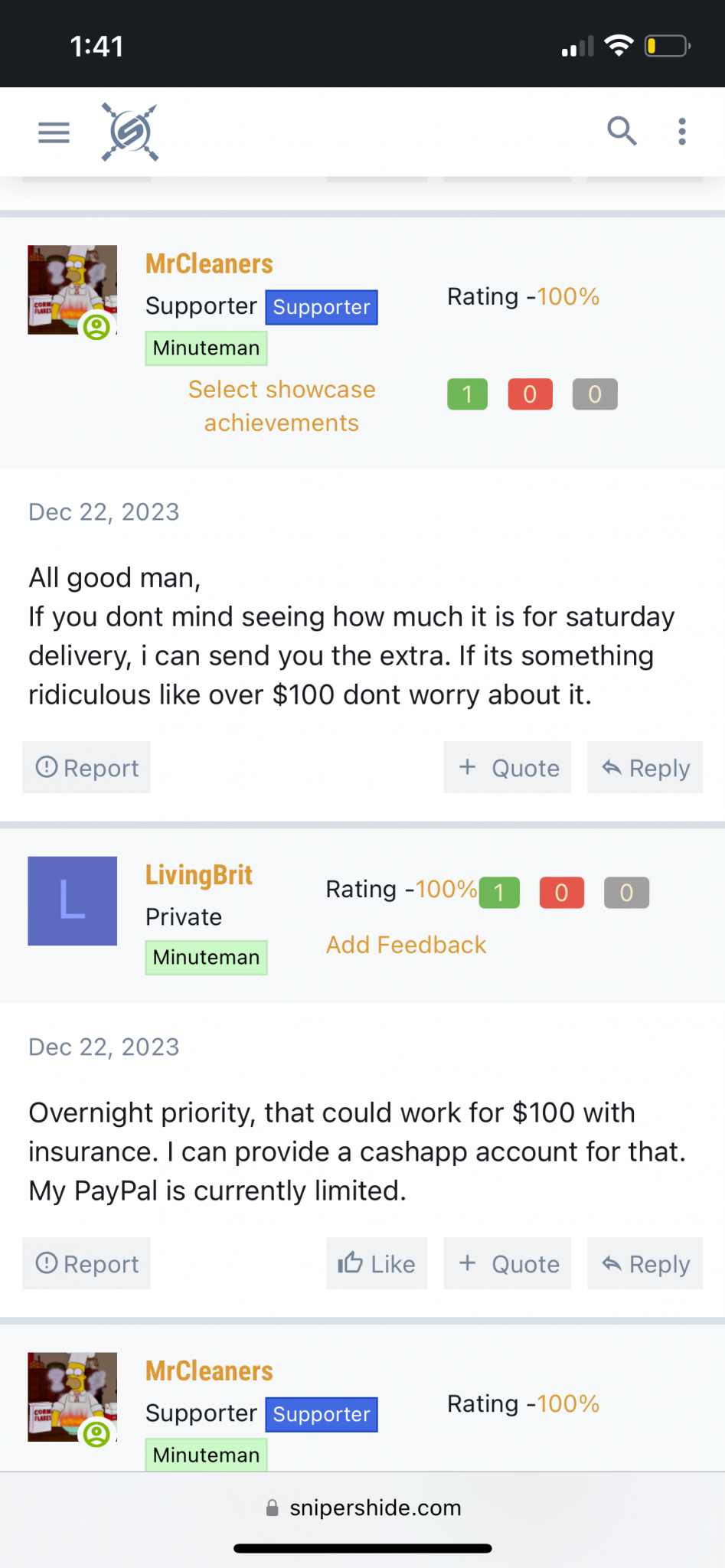Open the three-dot overflow menu

point(681,132)
